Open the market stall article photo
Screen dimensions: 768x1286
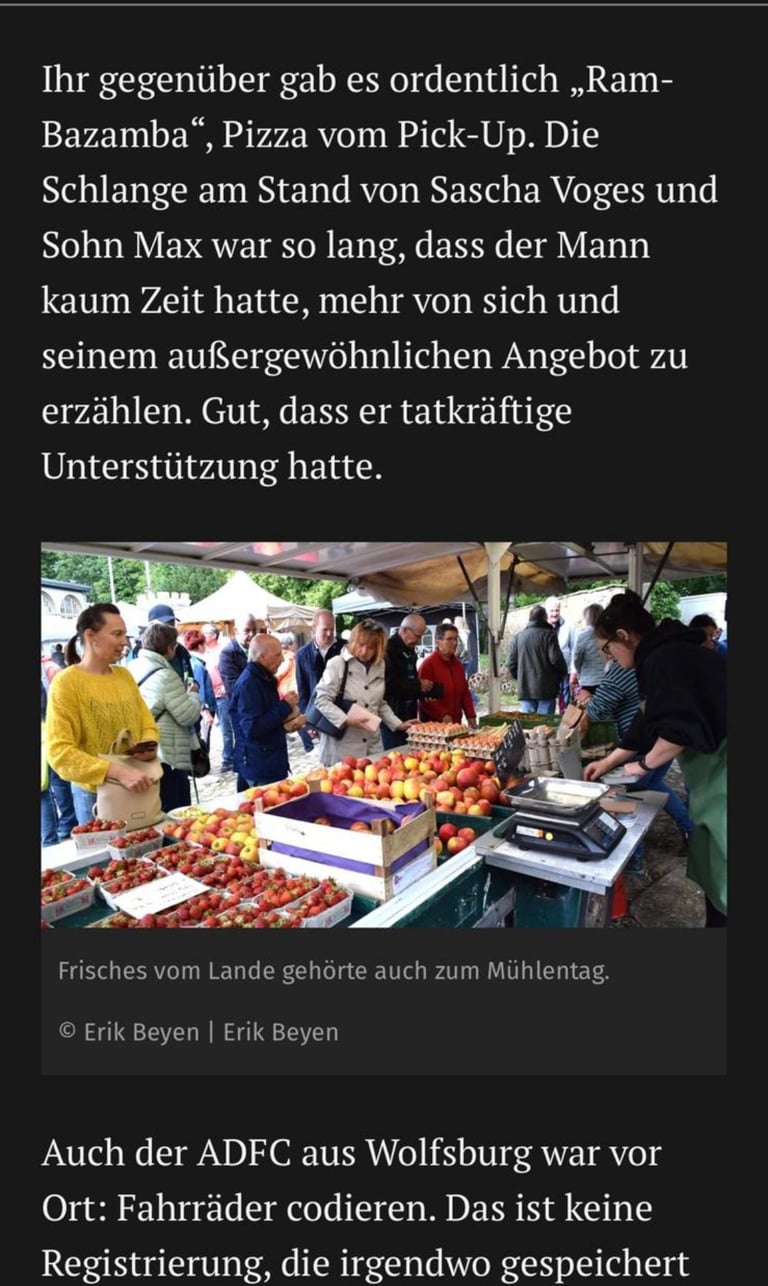(x=384, y=734)
